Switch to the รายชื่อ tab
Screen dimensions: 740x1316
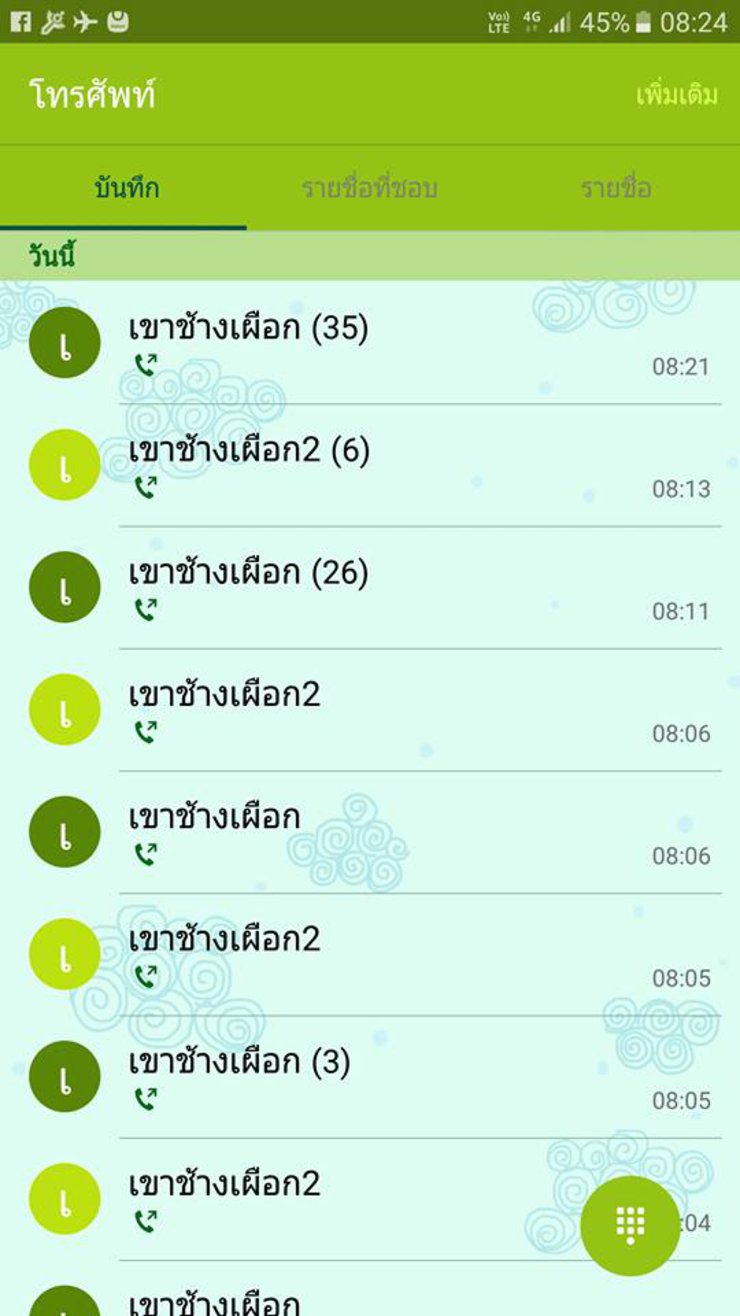coord(616,188)
